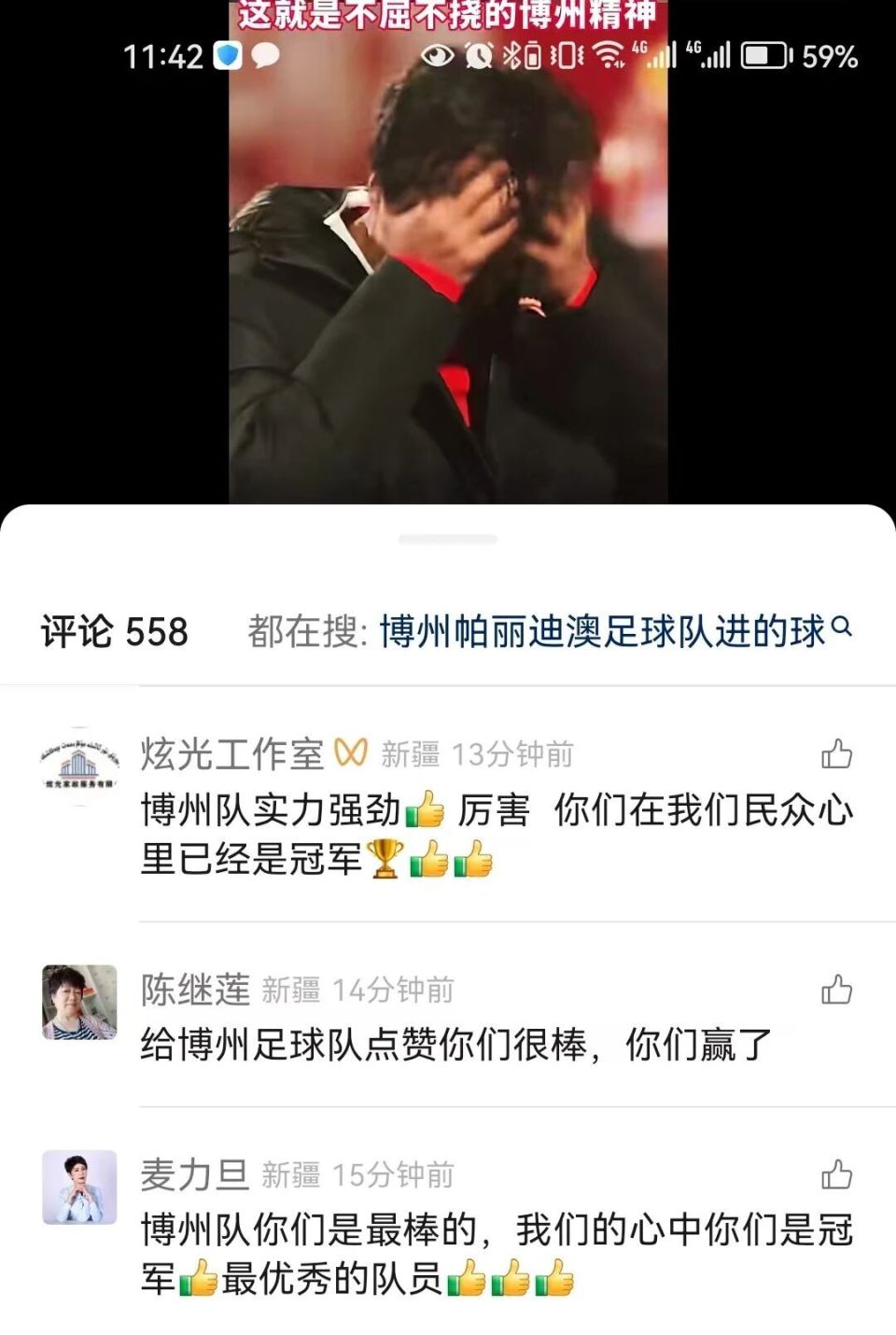Viewport: 896px width, 1335px height.
Task: Tap the video area to play it
Action: pos(448,280)
